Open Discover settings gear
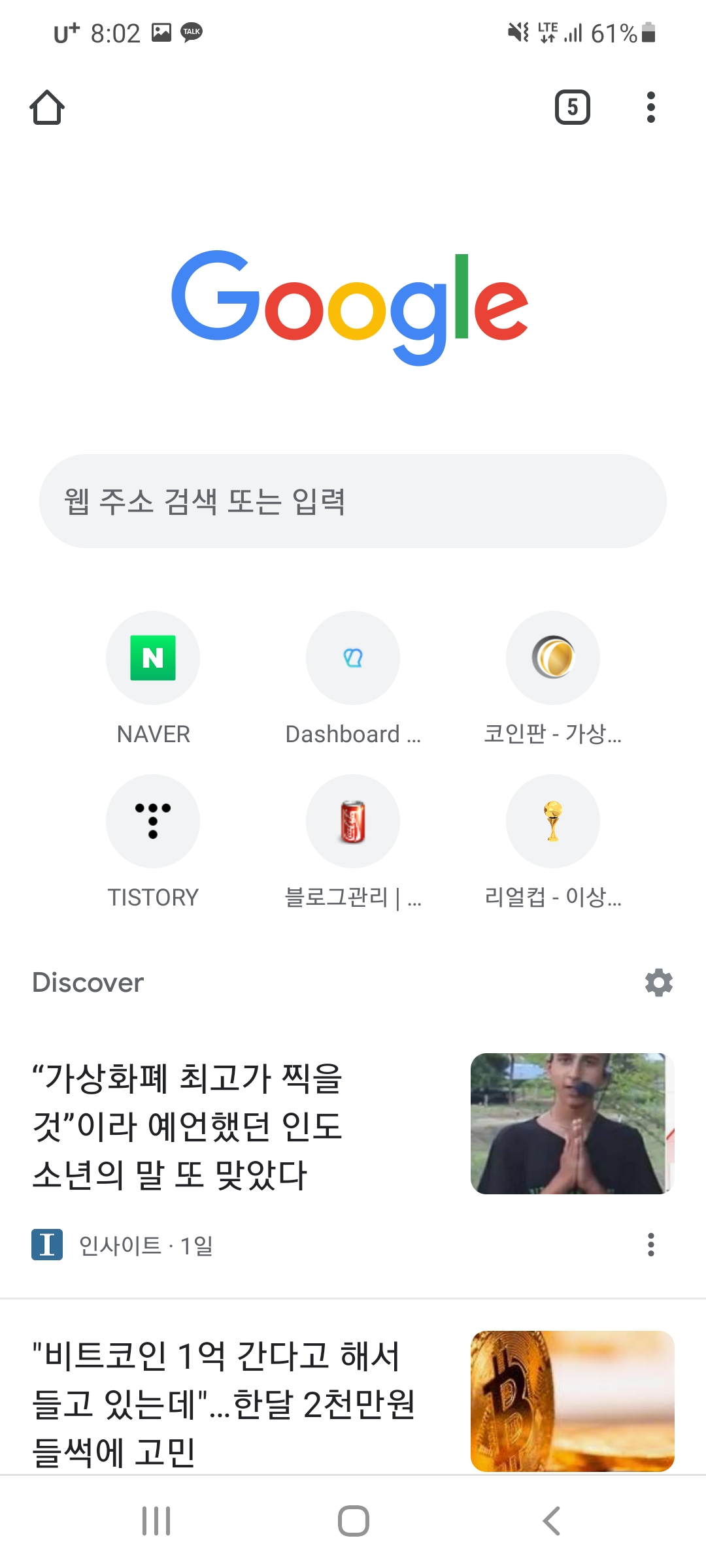 pos(658,983)
